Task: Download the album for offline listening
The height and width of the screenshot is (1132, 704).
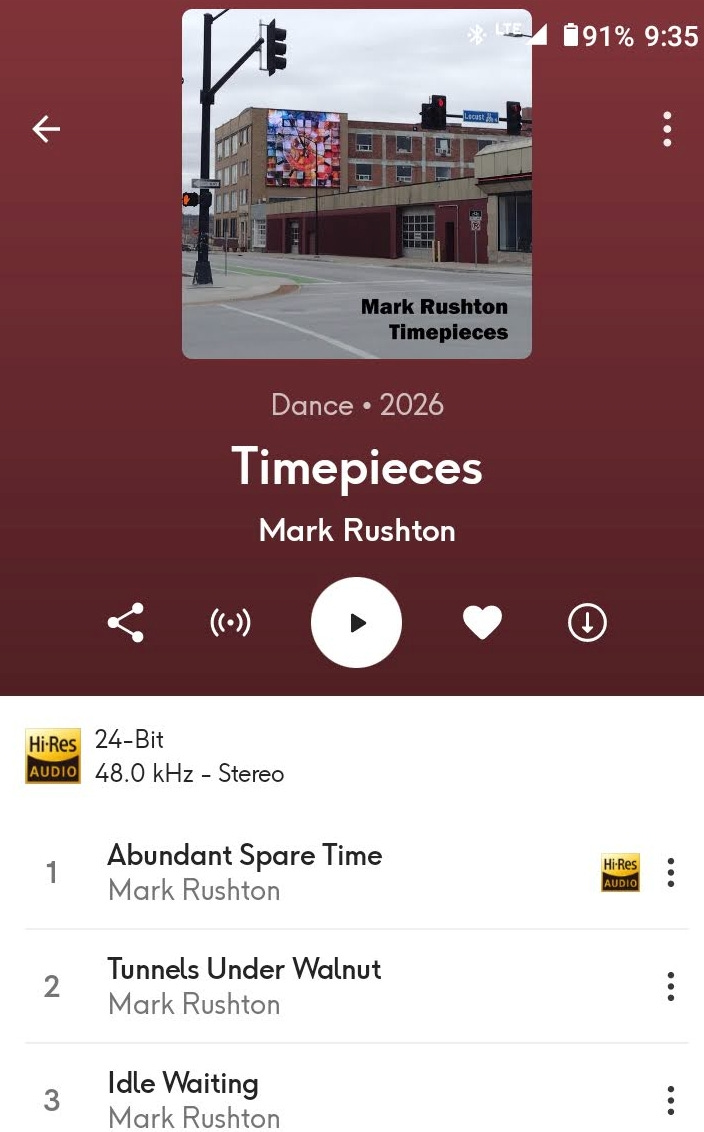Action: click(x=587, y=622)
